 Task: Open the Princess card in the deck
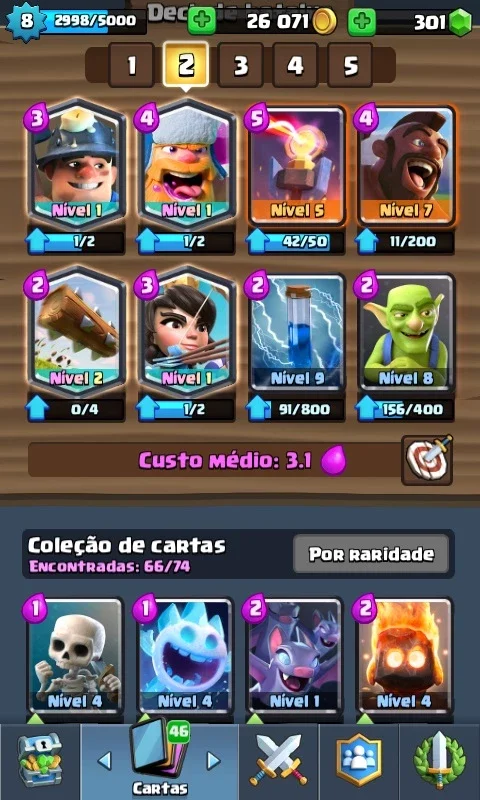(186, 332)
